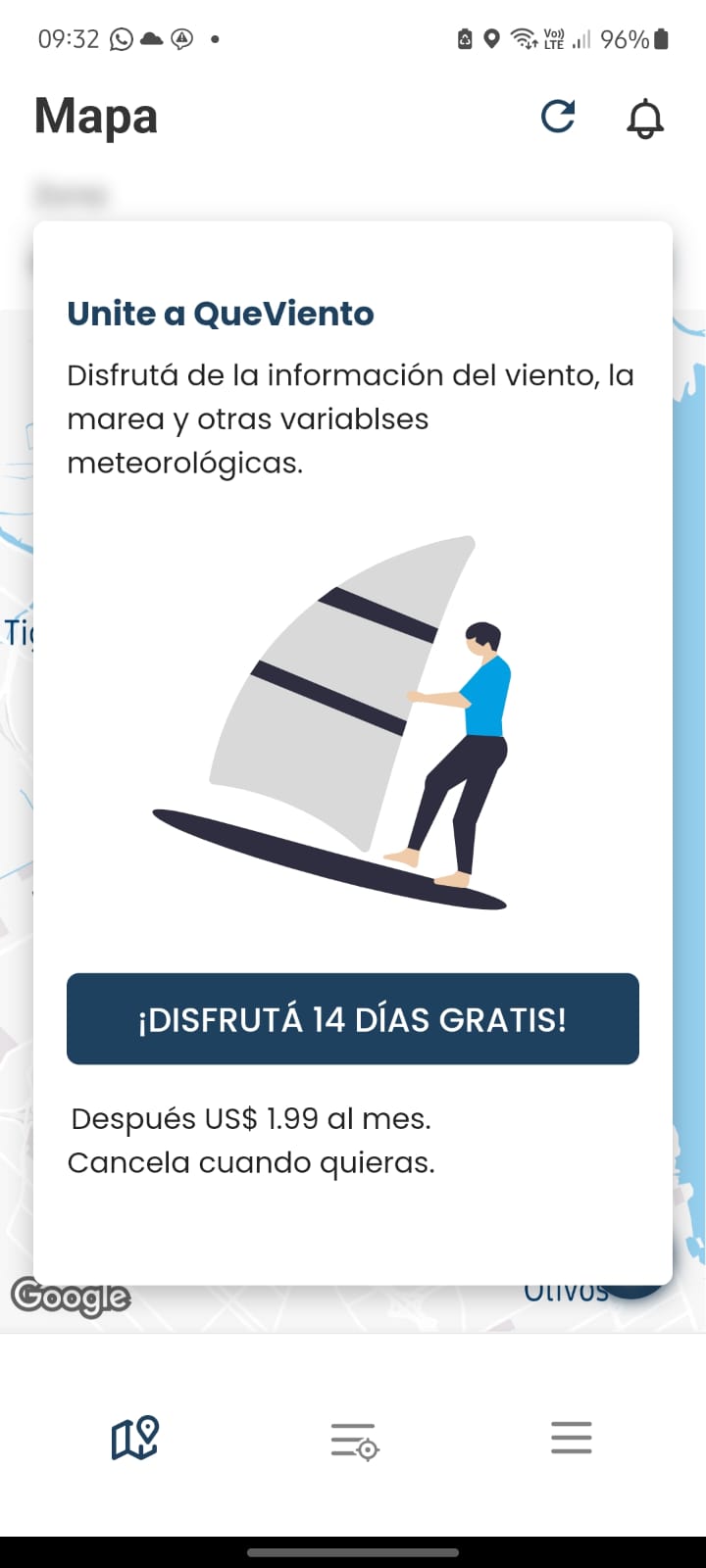The width and height of the screenshot is (706, 1568).
Task: Tap the ¡DISFRUTÁ 14 DÍAS GRATIS! button
Action: 353,1019
